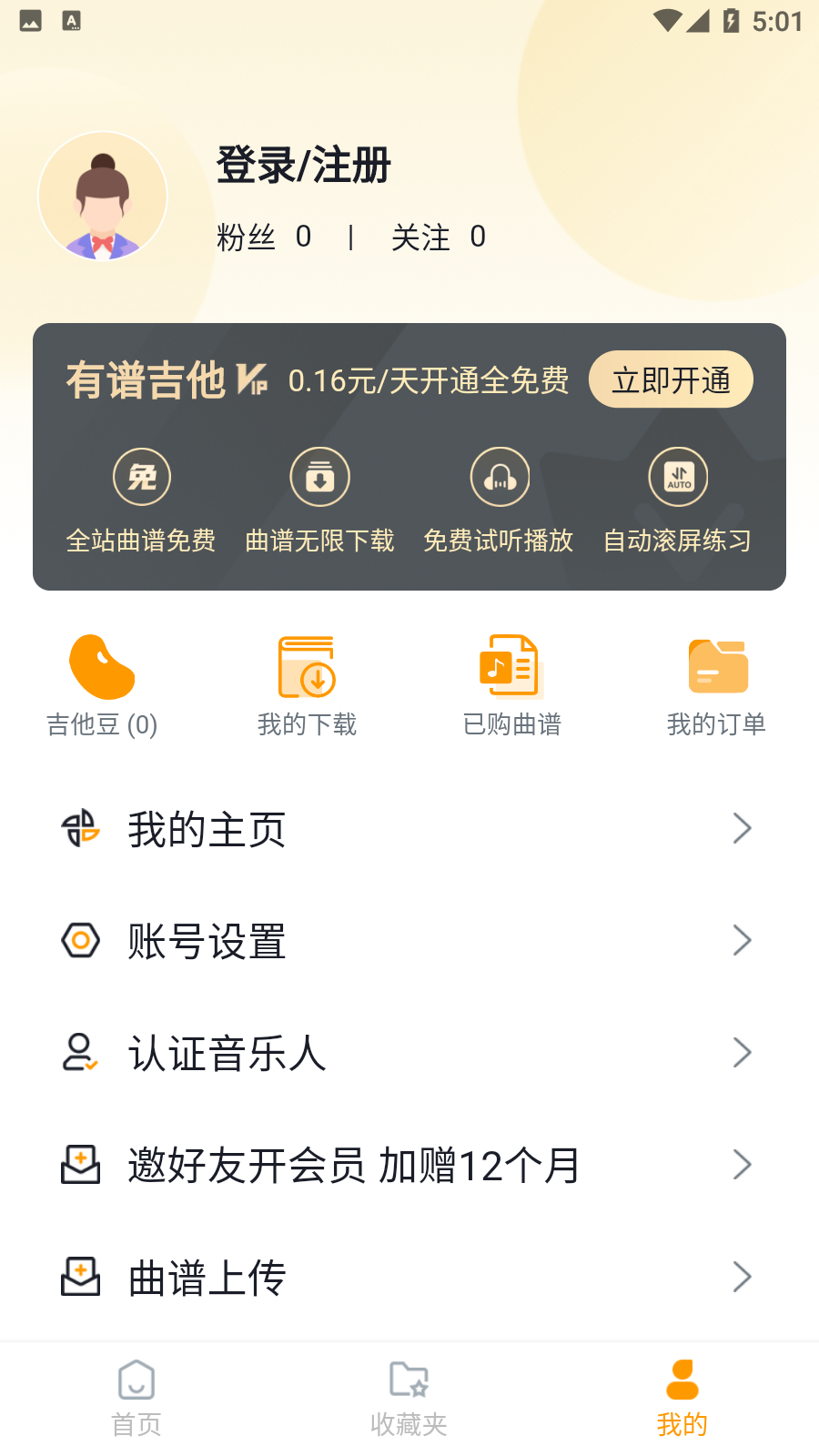Tap 立即开通 to activate VIP
819x1456 pixels.
pos(671,379)
